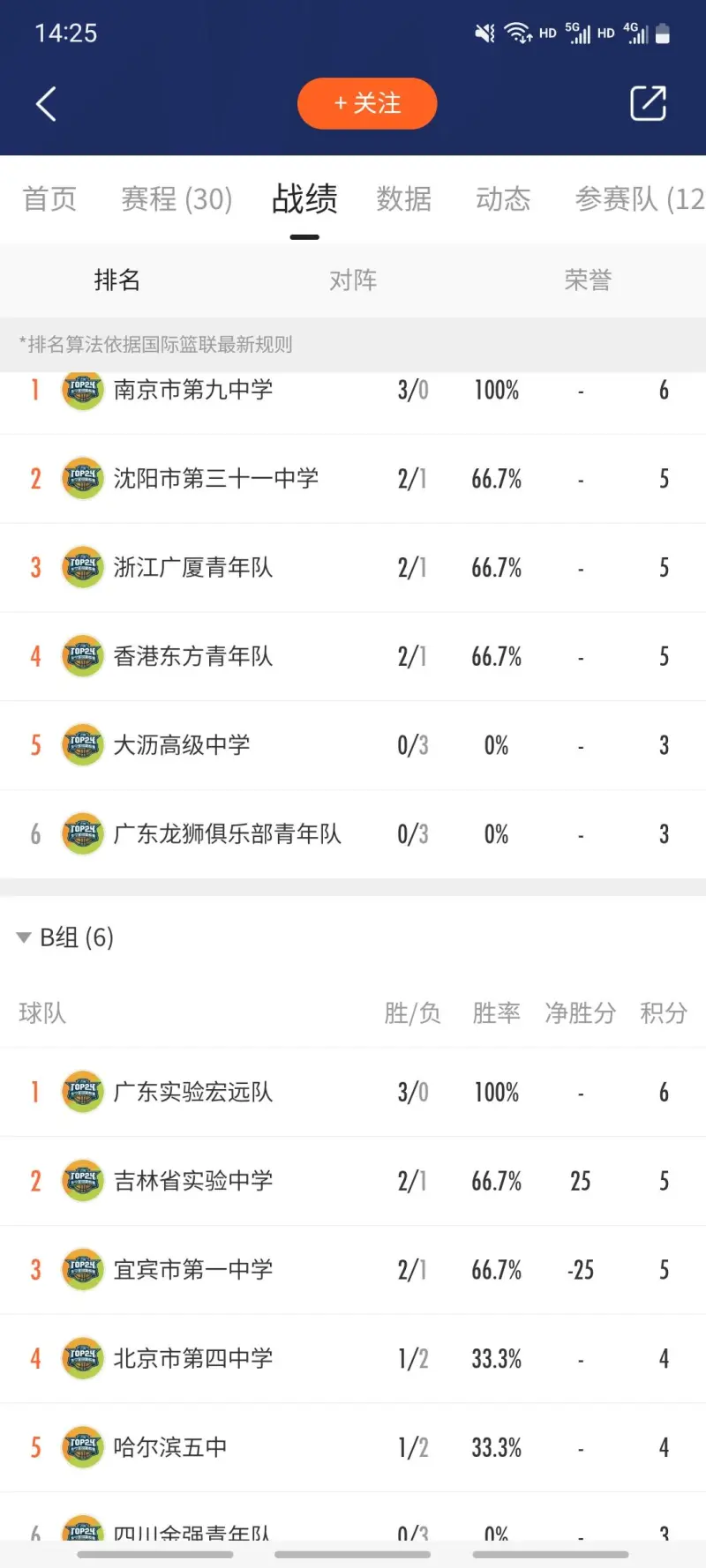Select the 排名 sub-tab
The image size is (706, 1568).
tap(117, 280)
